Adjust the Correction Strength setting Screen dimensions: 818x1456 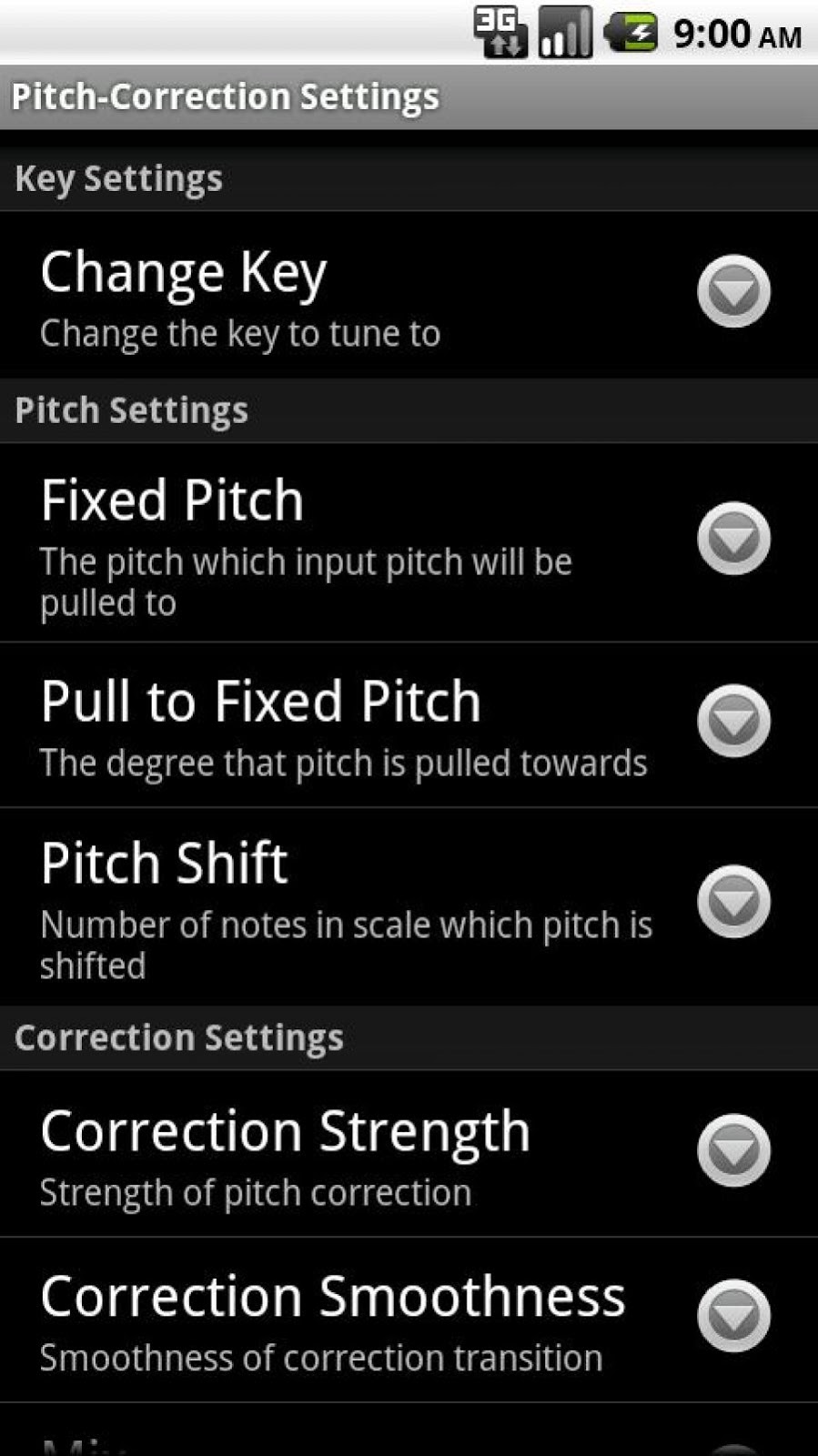pyautogui.click(x=409, y=1154)
